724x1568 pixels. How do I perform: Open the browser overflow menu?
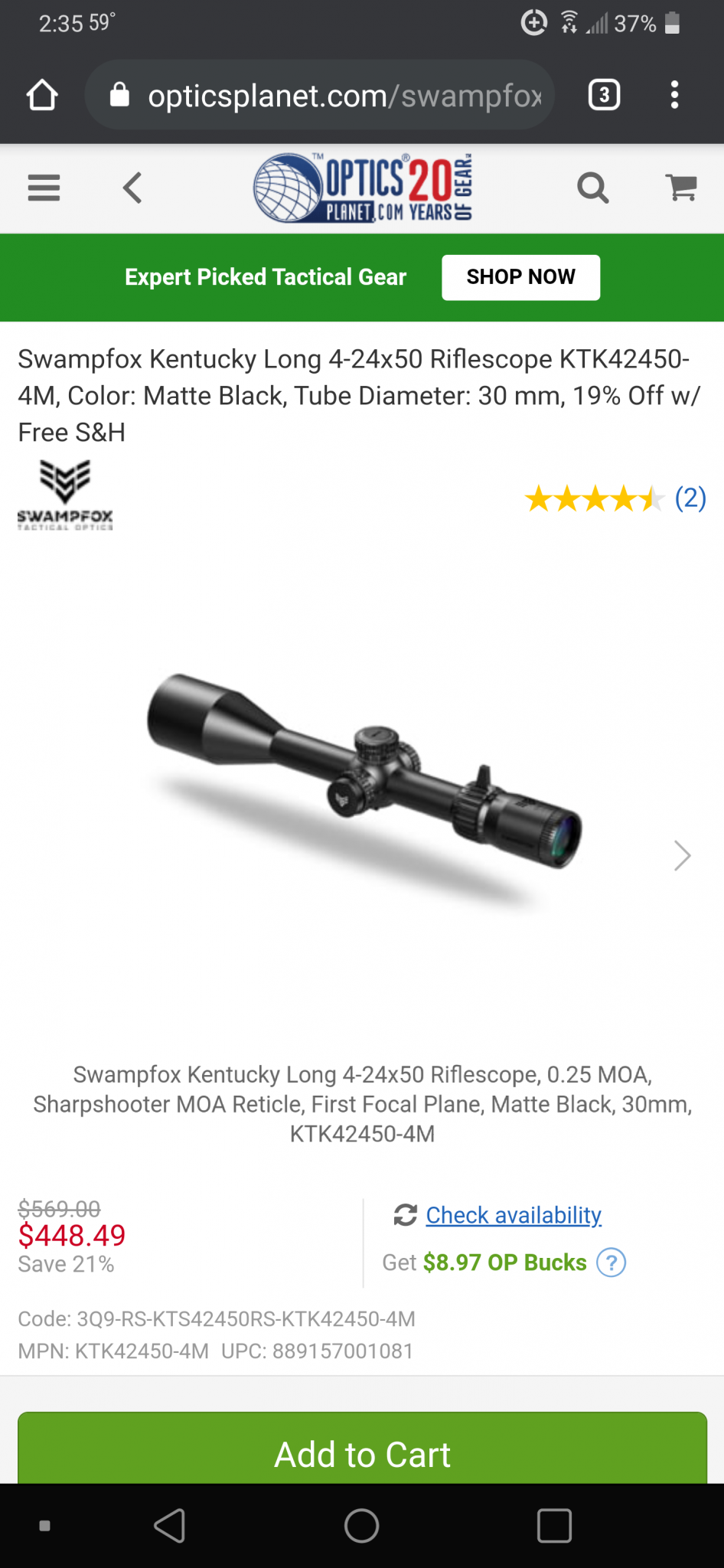click(674, 95)
